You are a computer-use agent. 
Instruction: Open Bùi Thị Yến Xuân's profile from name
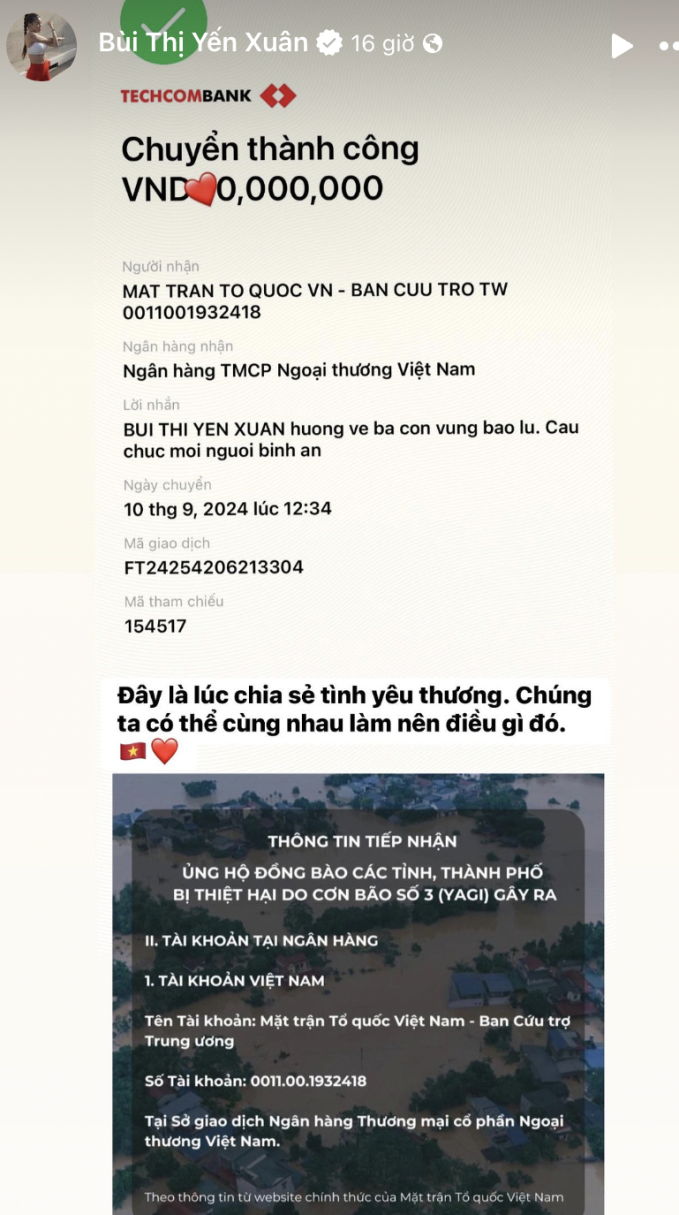point(203,43)
